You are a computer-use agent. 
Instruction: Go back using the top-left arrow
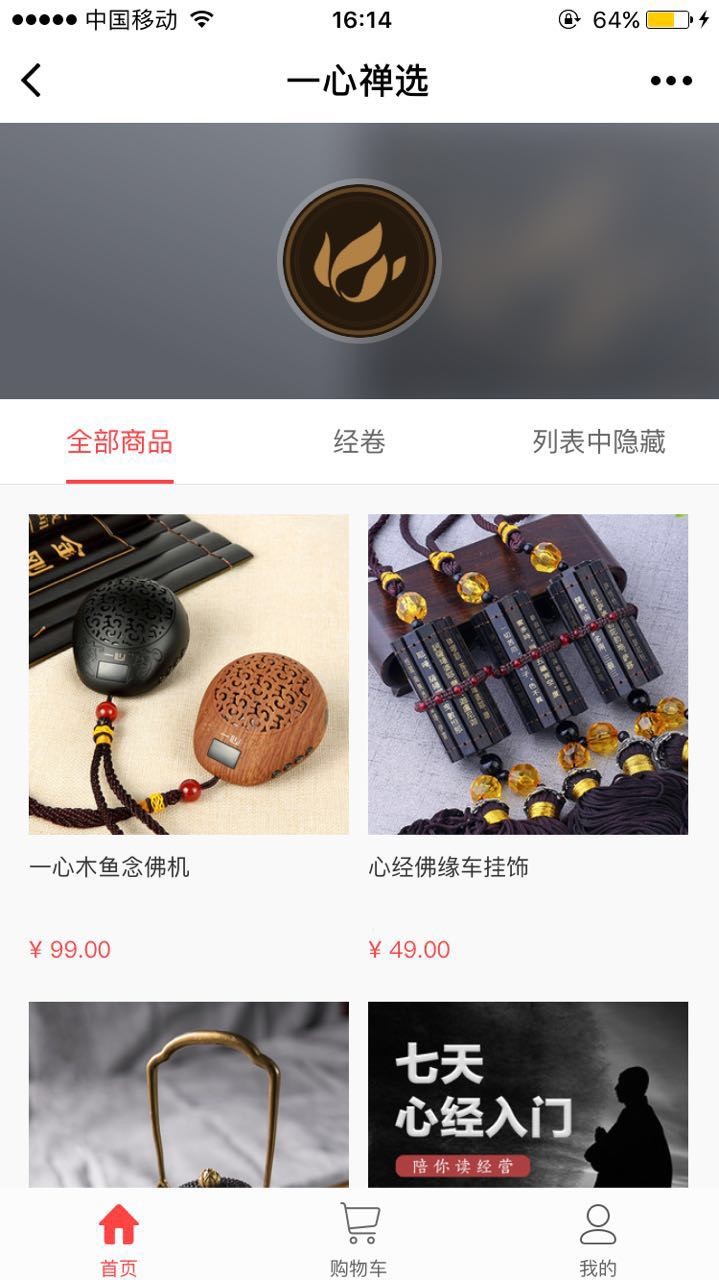tap(32, 80)
